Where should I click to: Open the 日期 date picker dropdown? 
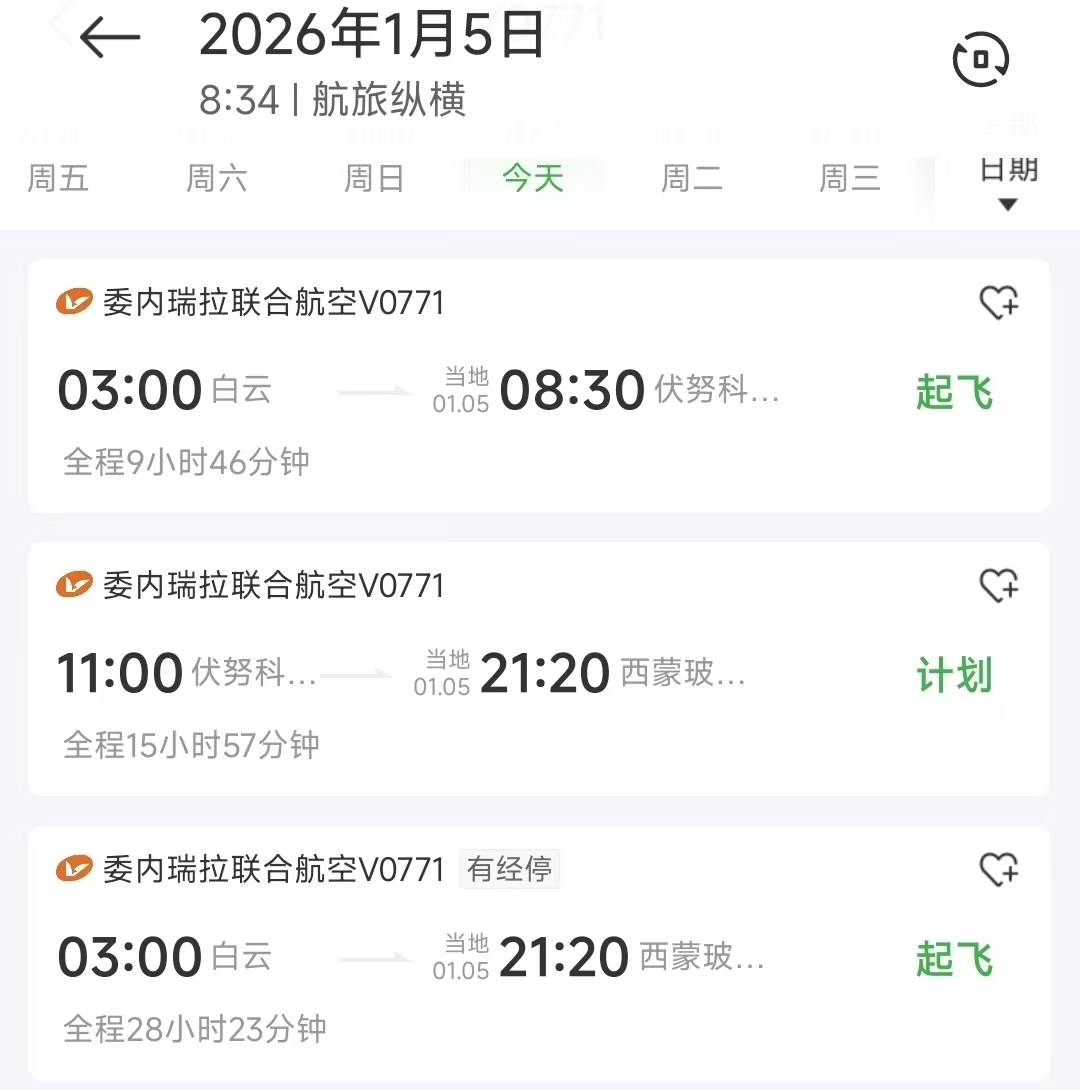click(x=1008, y=184)
